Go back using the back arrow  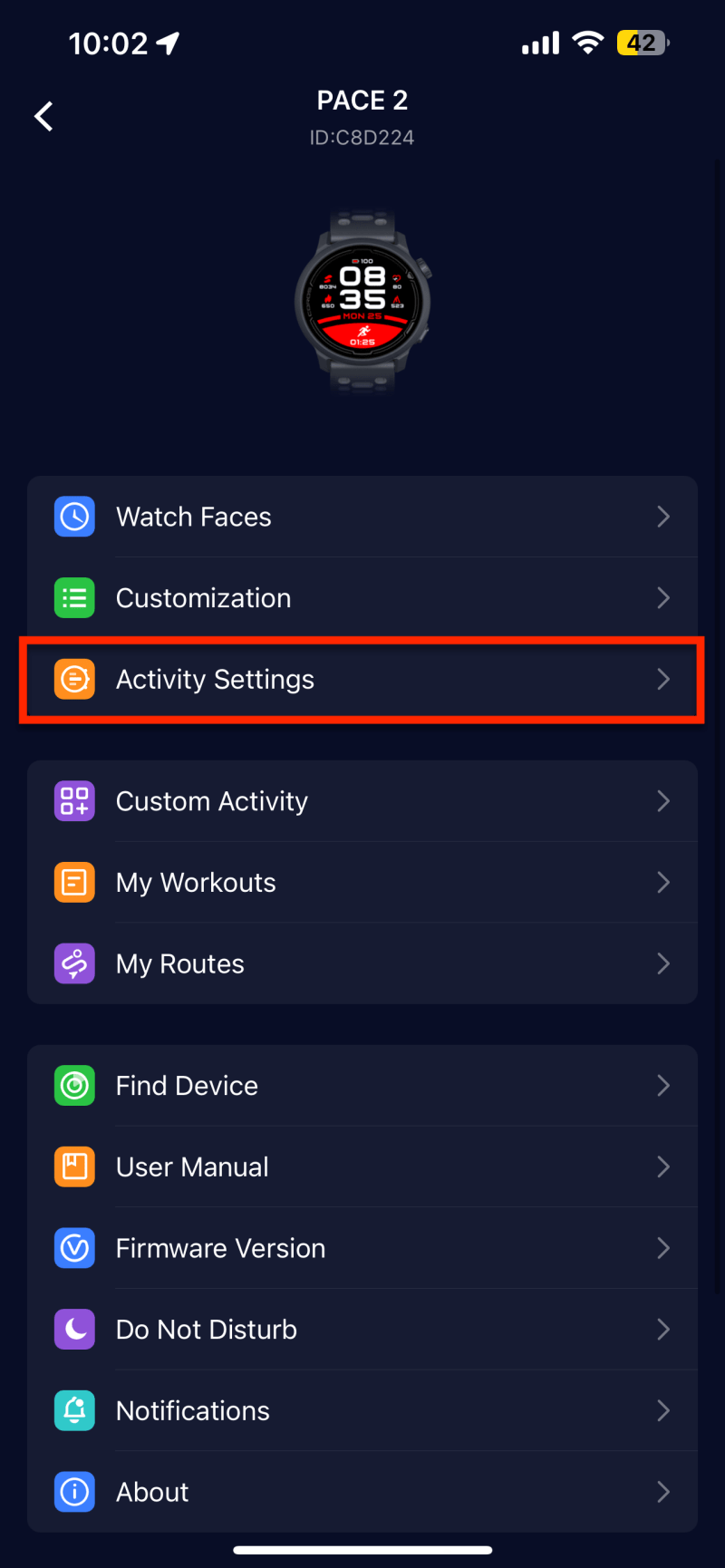[x=43, y=116]
